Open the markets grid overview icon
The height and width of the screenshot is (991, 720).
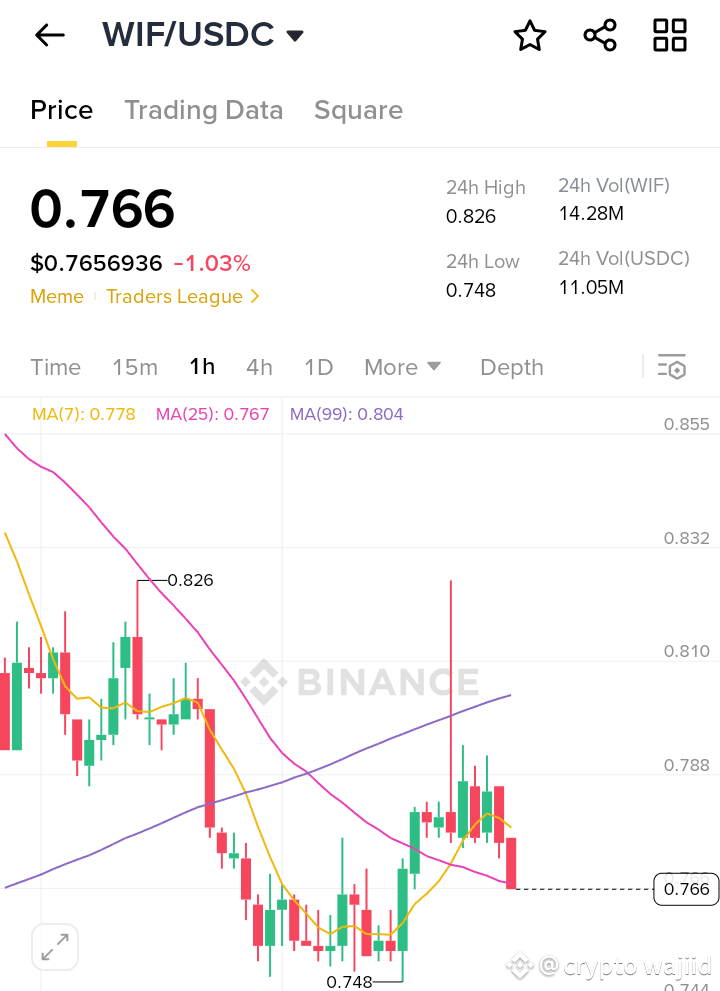[x=669, y=35]
